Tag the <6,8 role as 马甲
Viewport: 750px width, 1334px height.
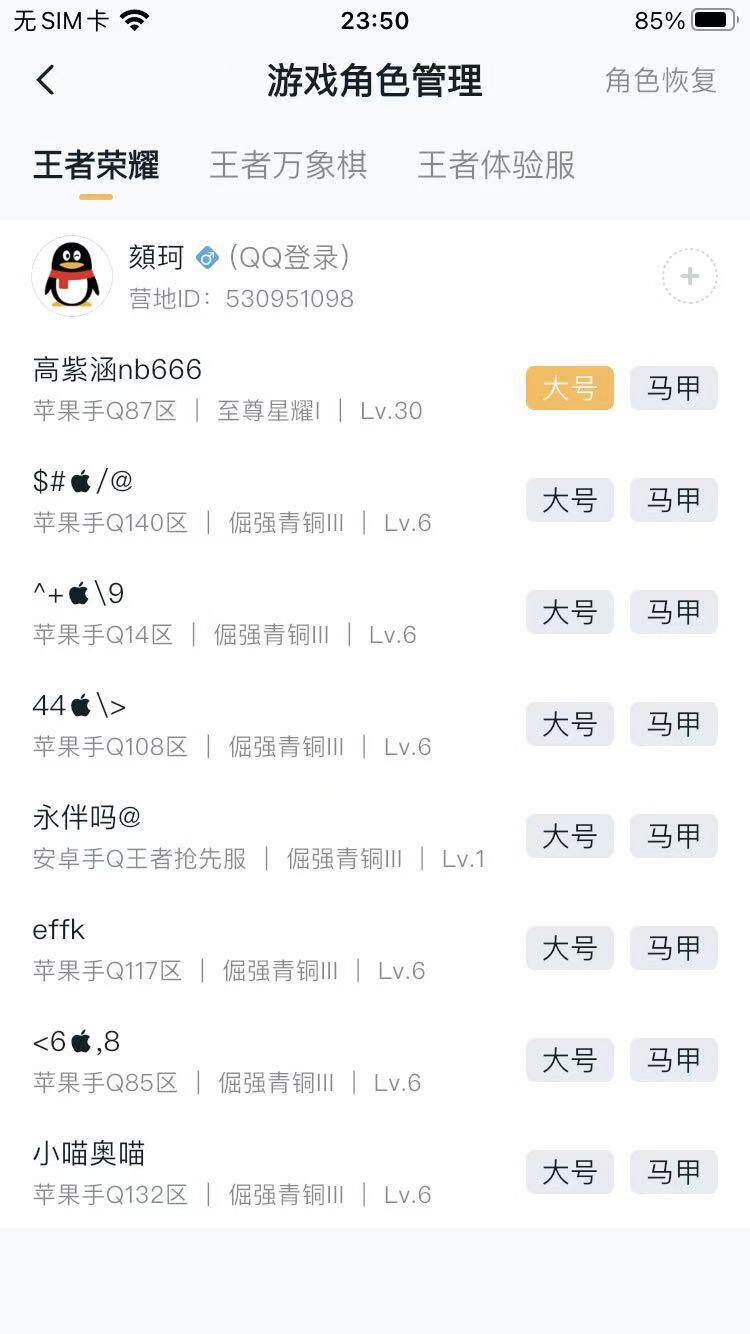673,1060
